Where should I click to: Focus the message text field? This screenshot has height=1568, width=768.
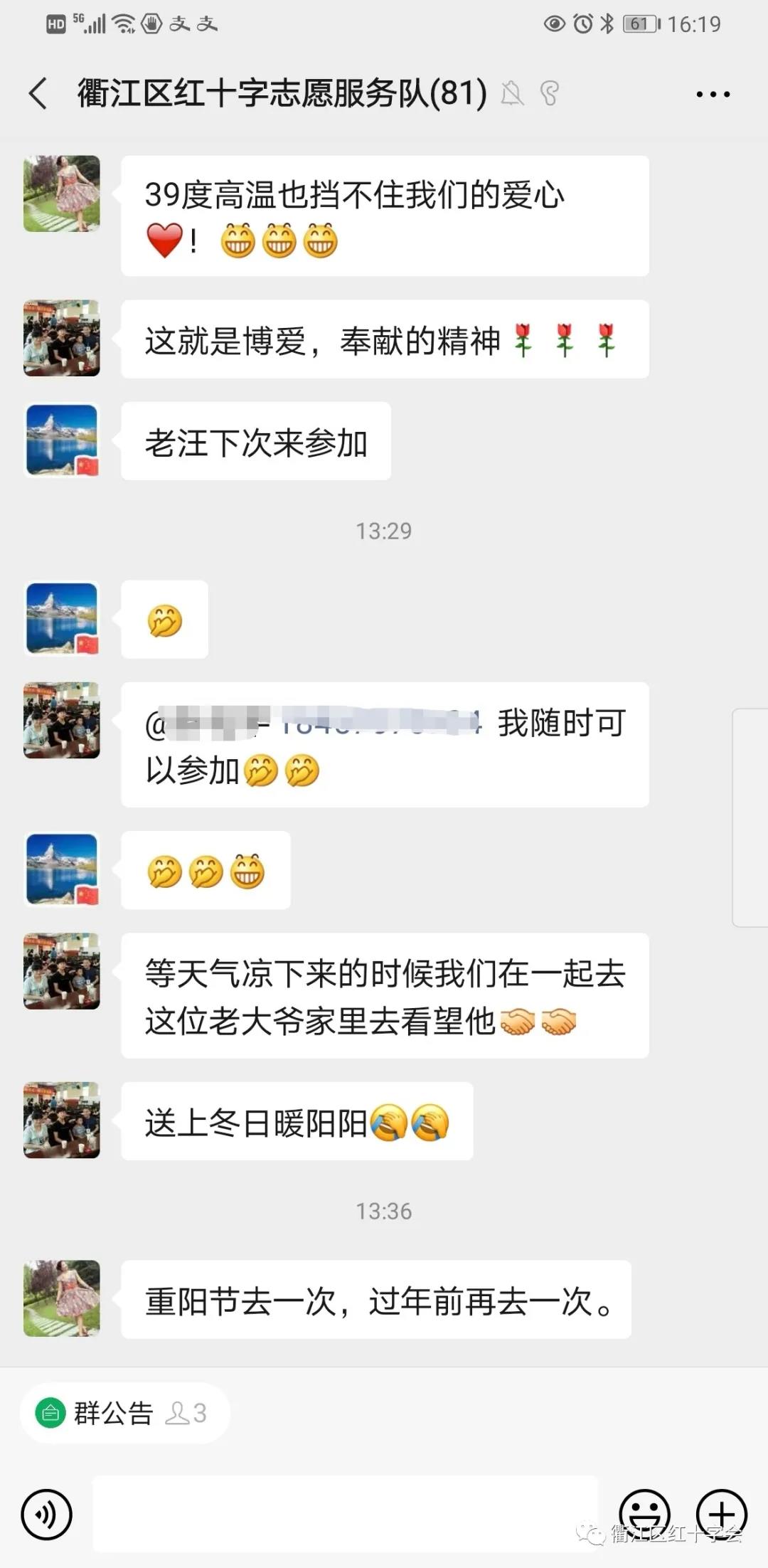tap(345, 1513)
